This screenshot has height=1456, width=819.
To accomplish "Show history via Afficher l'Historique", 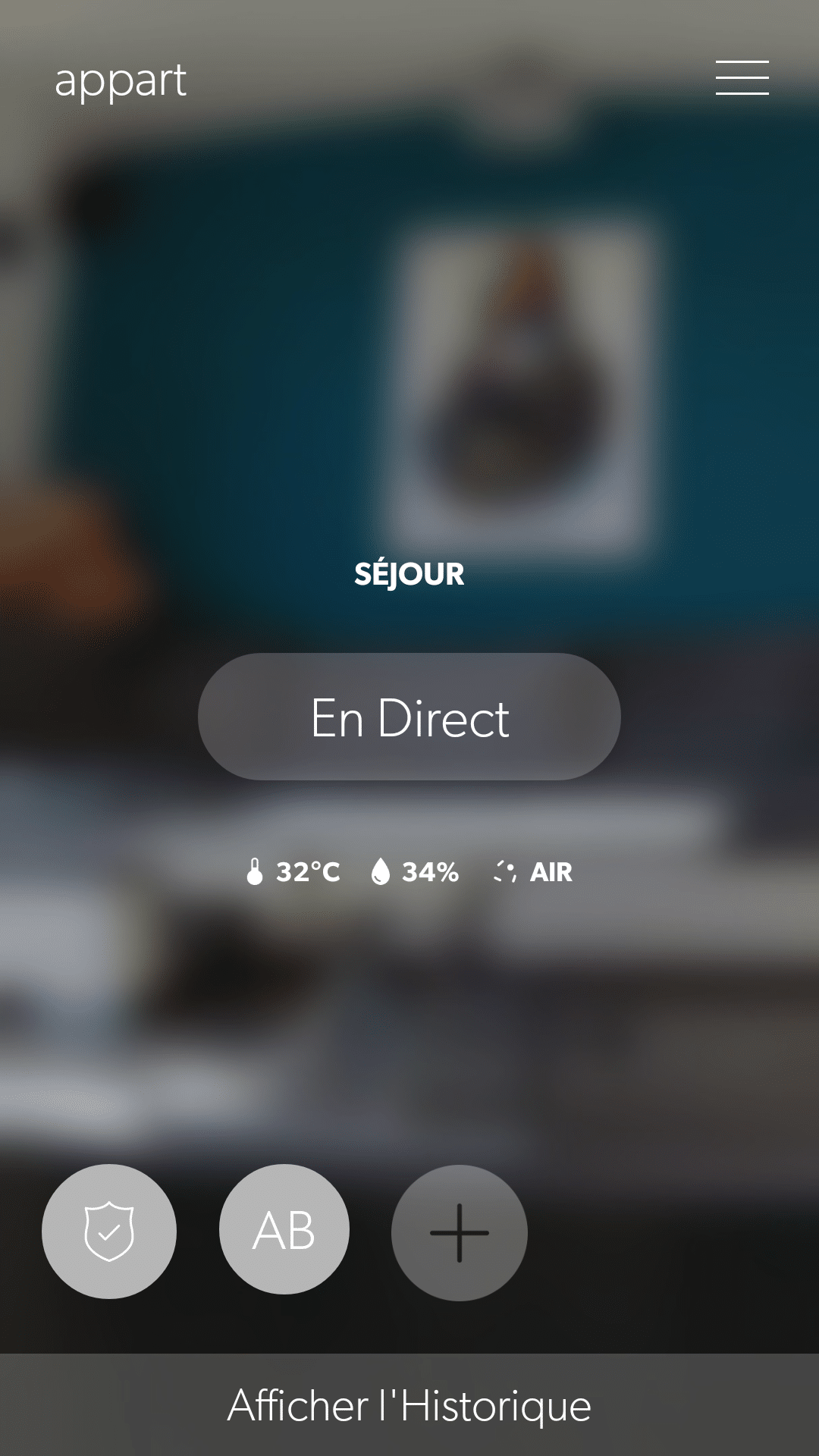I will click(x=409, y=1405).
